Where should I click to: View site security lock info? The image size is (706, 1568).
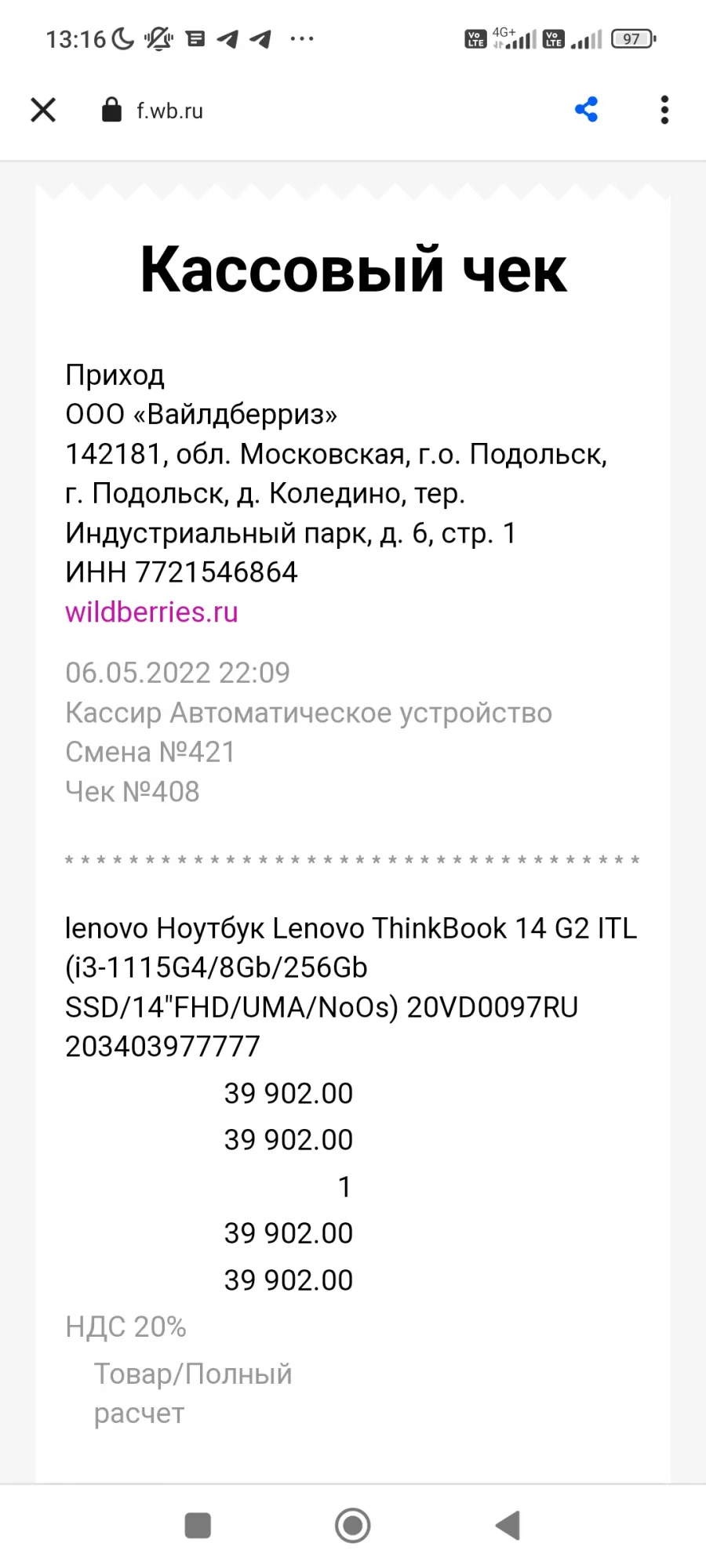pyautogui.click(x=111, y=110)
